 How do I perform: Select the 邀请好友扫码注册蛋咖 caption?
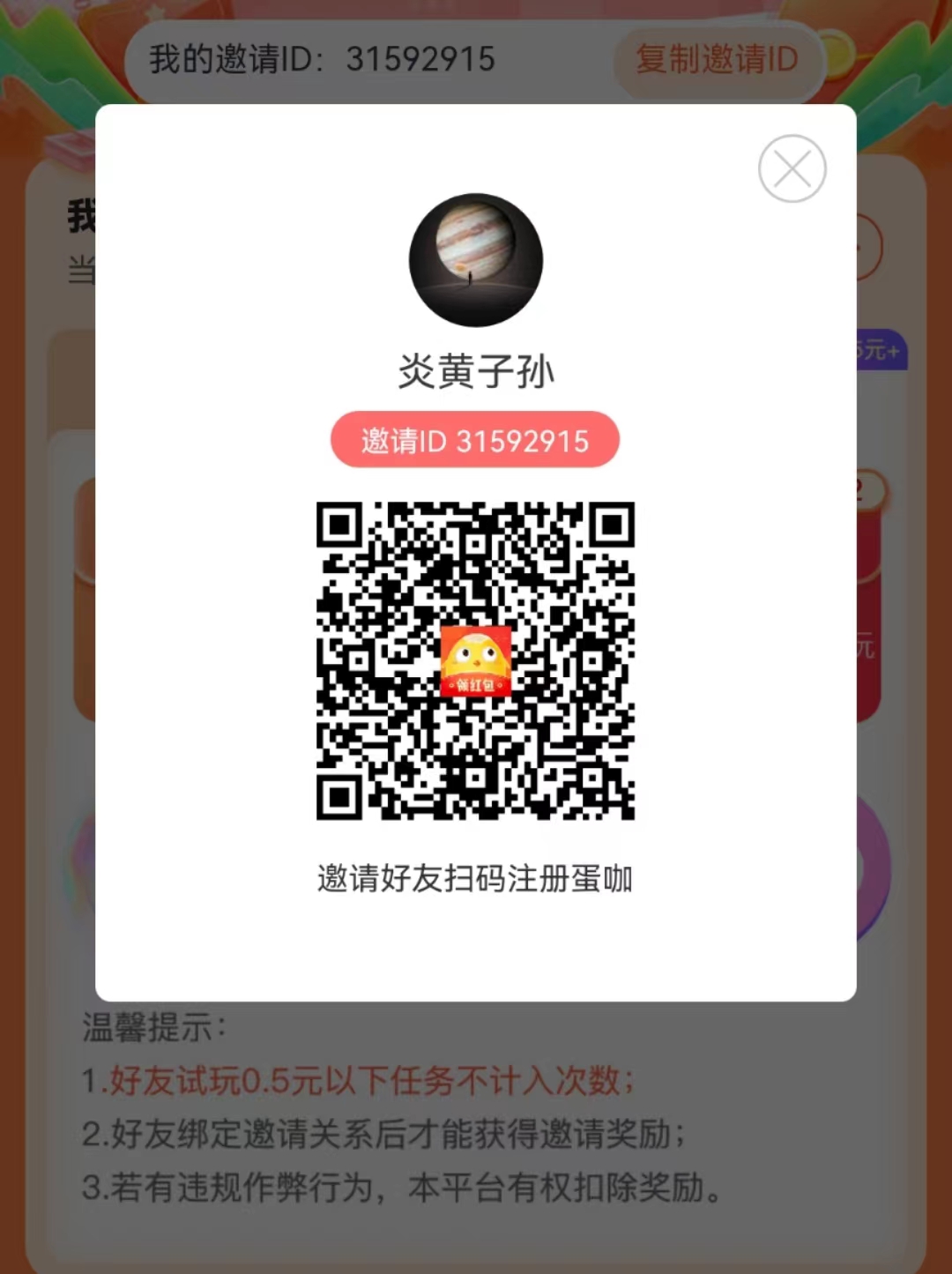tap(475, 877)
